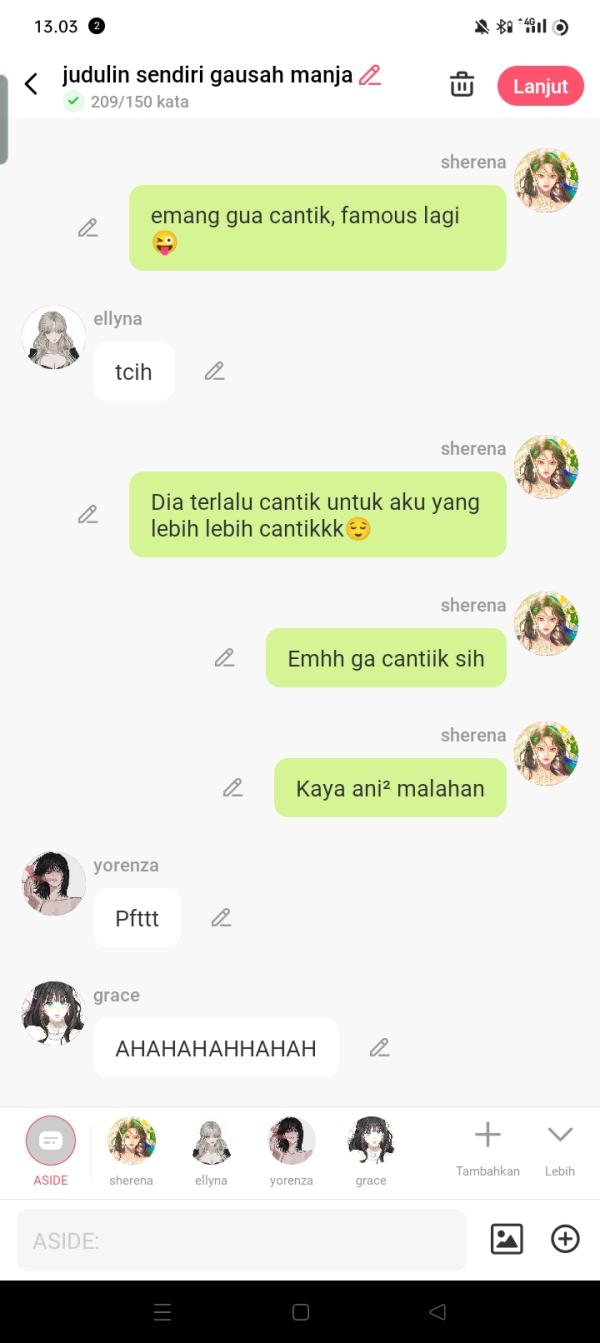
Task: Edit the "Kaya ani² malahan" message
Action: (233, 788)
